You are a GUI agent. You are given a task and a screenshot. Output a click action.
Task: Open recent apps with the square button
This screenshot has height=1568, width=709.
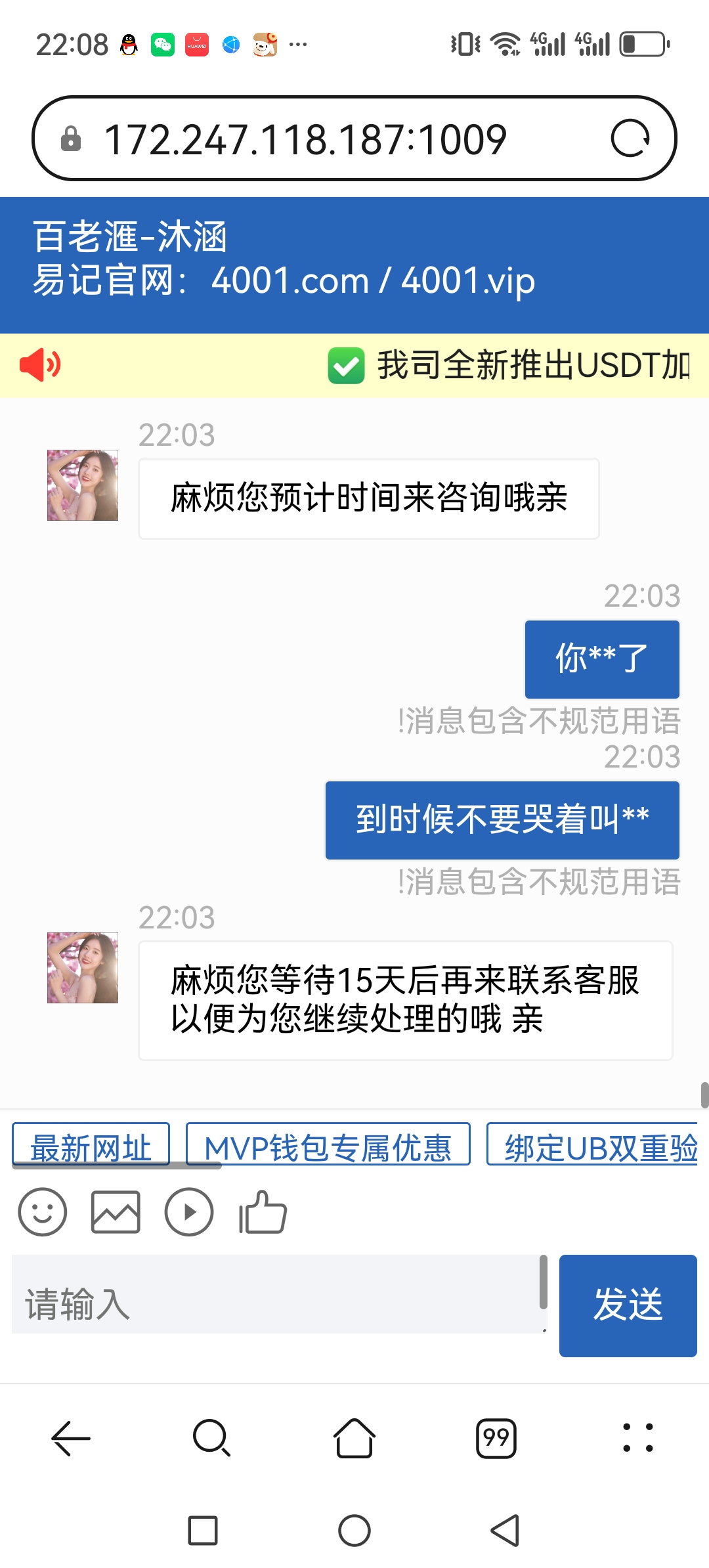click(203, 1531)
